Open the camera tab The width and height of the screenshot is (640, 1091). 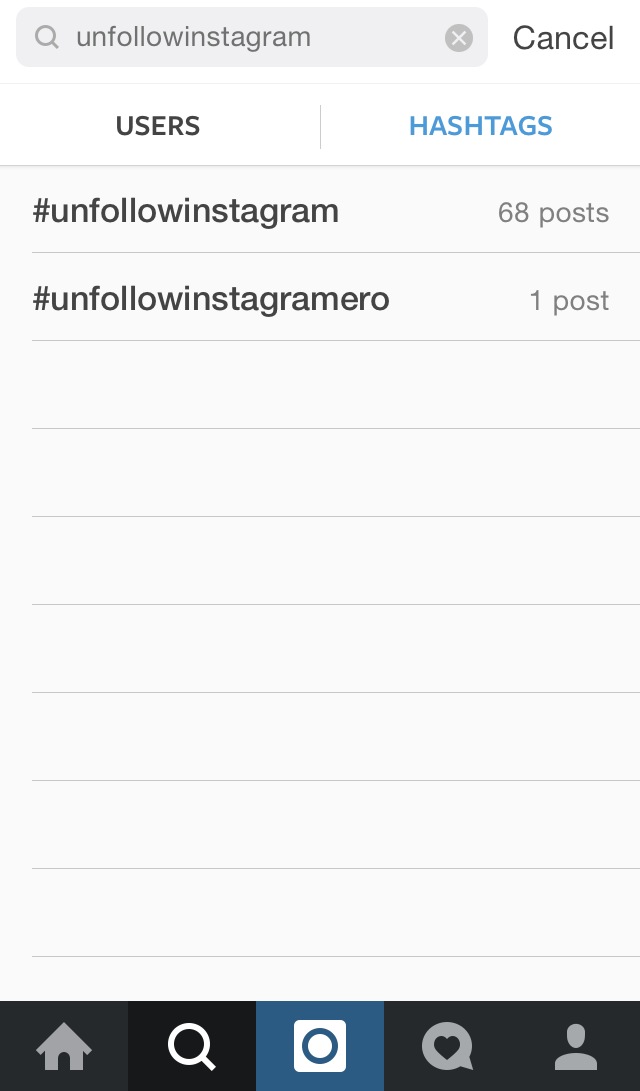tap(320, 1047)
